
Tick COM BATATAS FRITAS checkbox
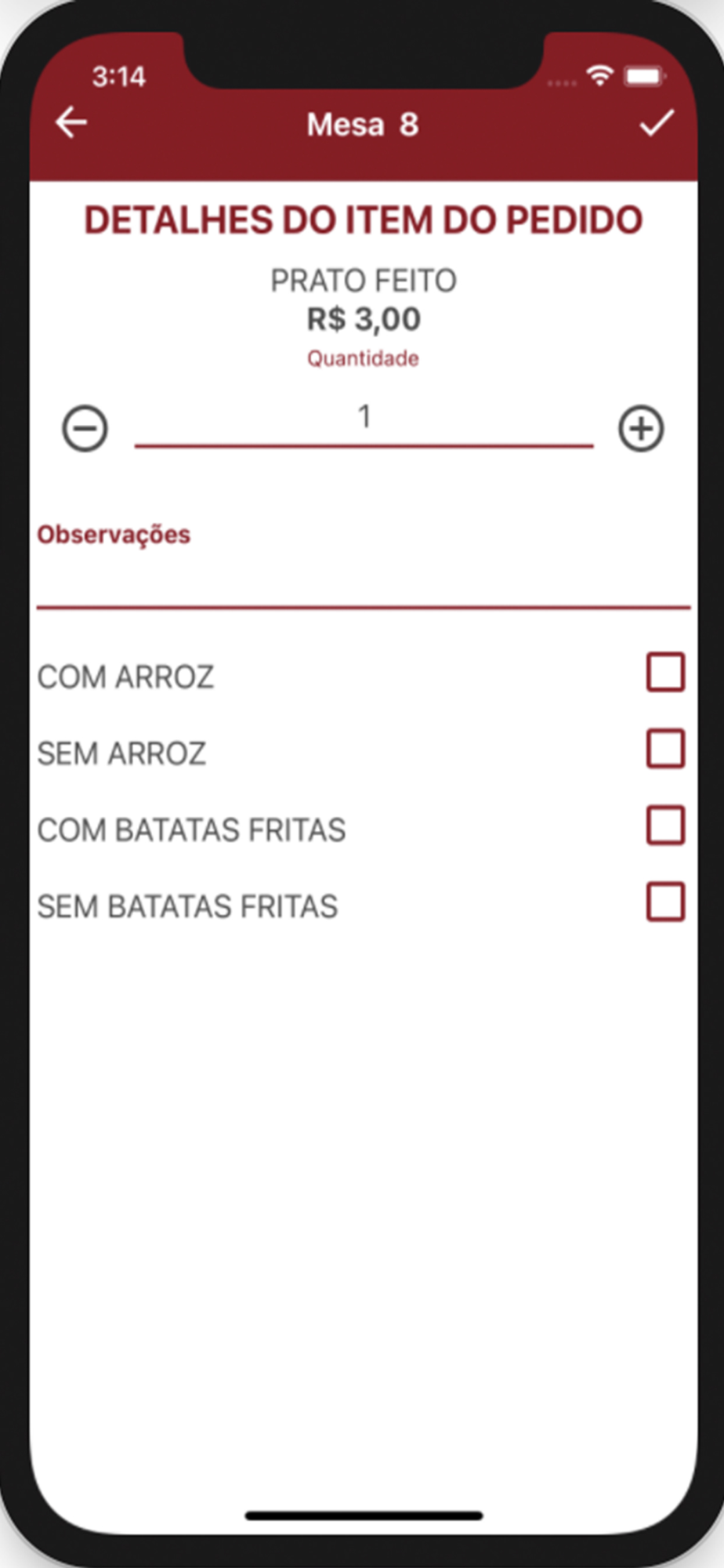pyautogui.click(x=665, y=826)
